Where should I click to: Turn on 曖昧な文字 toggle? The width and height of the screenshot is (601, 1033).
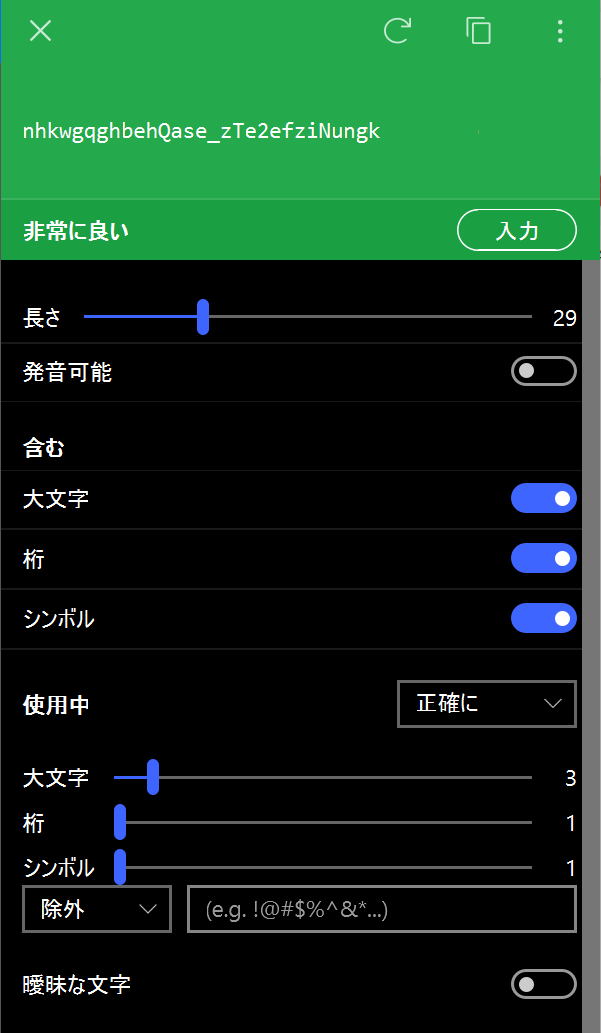(544, 984)
